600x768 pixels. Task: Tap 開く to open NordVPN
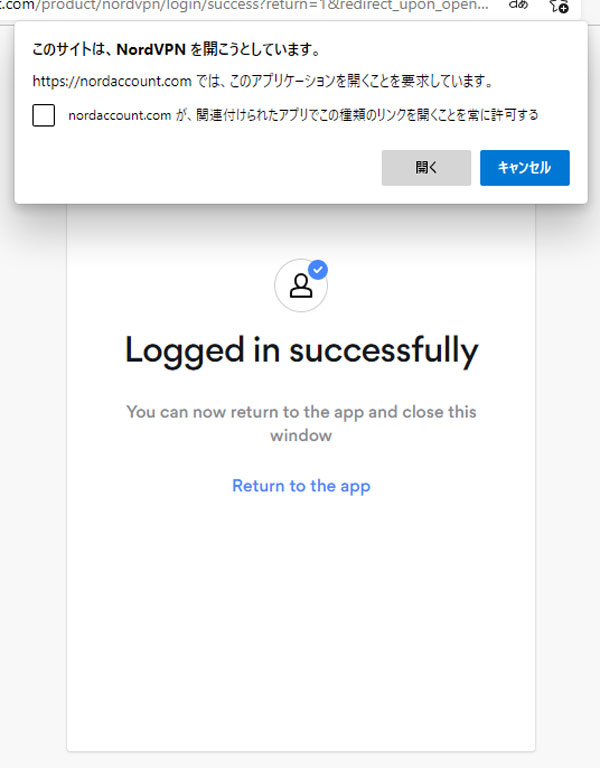click(x=426, y=168)
